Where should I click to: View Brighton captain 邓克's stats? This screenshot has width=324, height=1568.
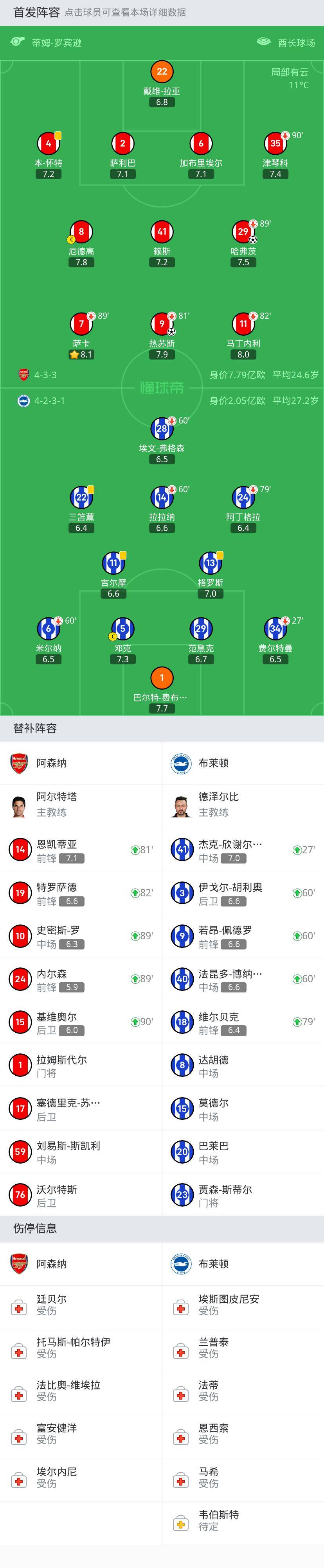[x=122, y=629]
